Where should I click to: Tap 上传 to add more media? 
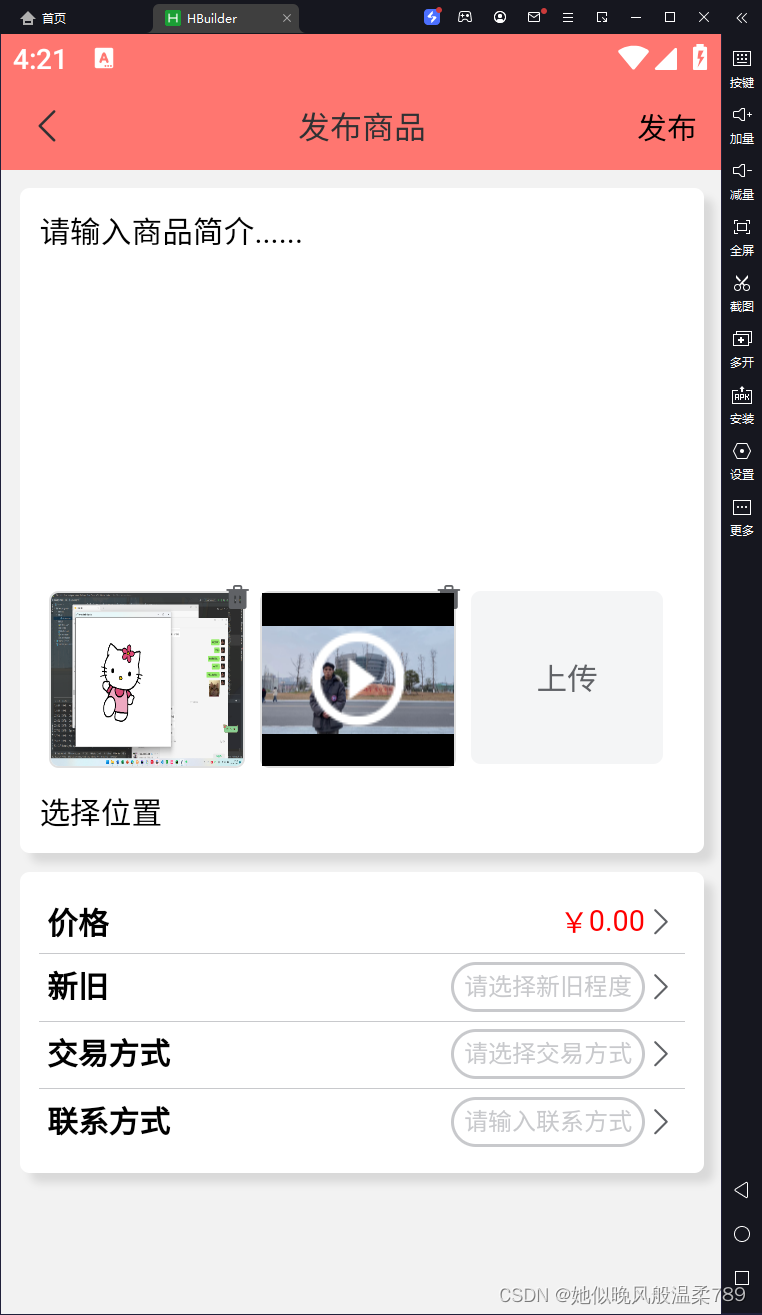coord(566,678)
